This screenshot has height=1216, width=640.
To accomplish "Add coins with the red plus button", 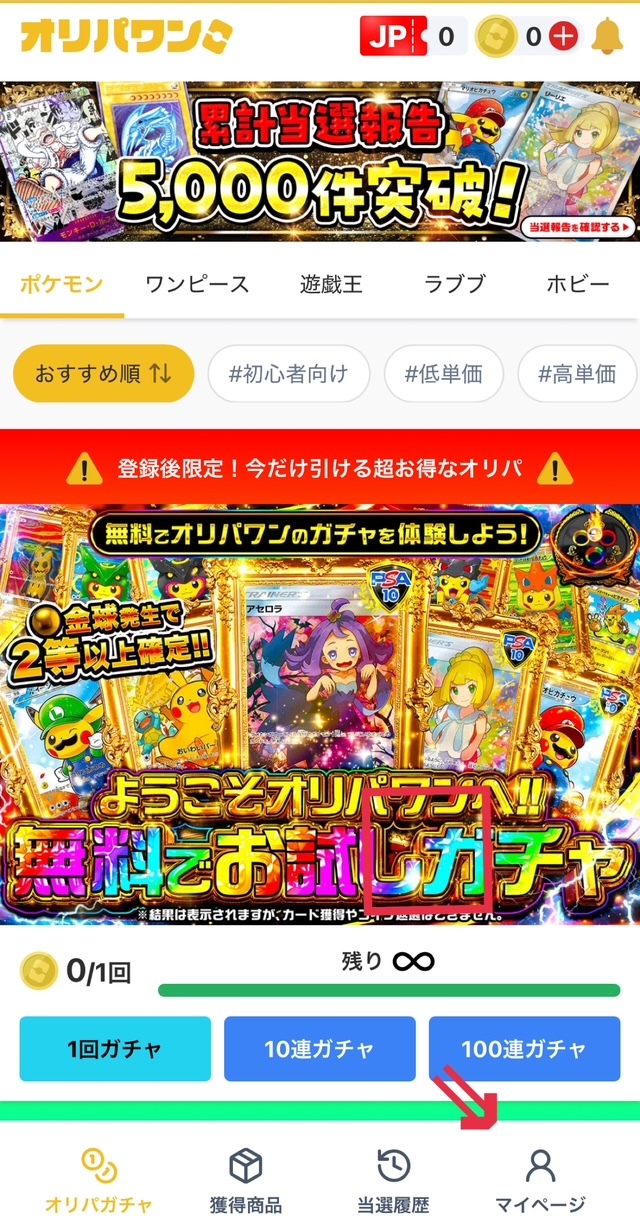I will (x=565, y=37).
